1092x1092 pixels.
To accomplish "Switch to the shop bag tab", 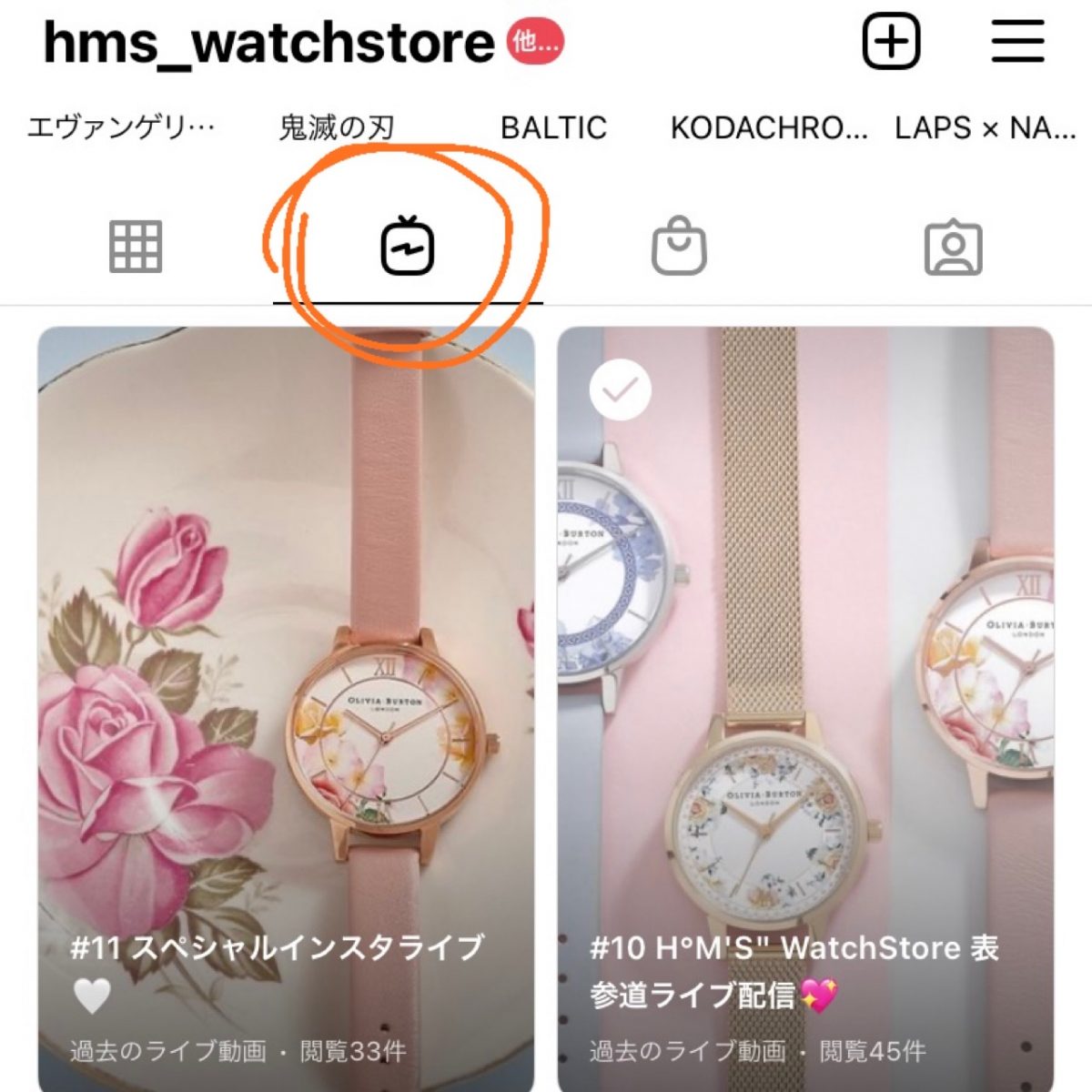I will (x=679, y=247).
